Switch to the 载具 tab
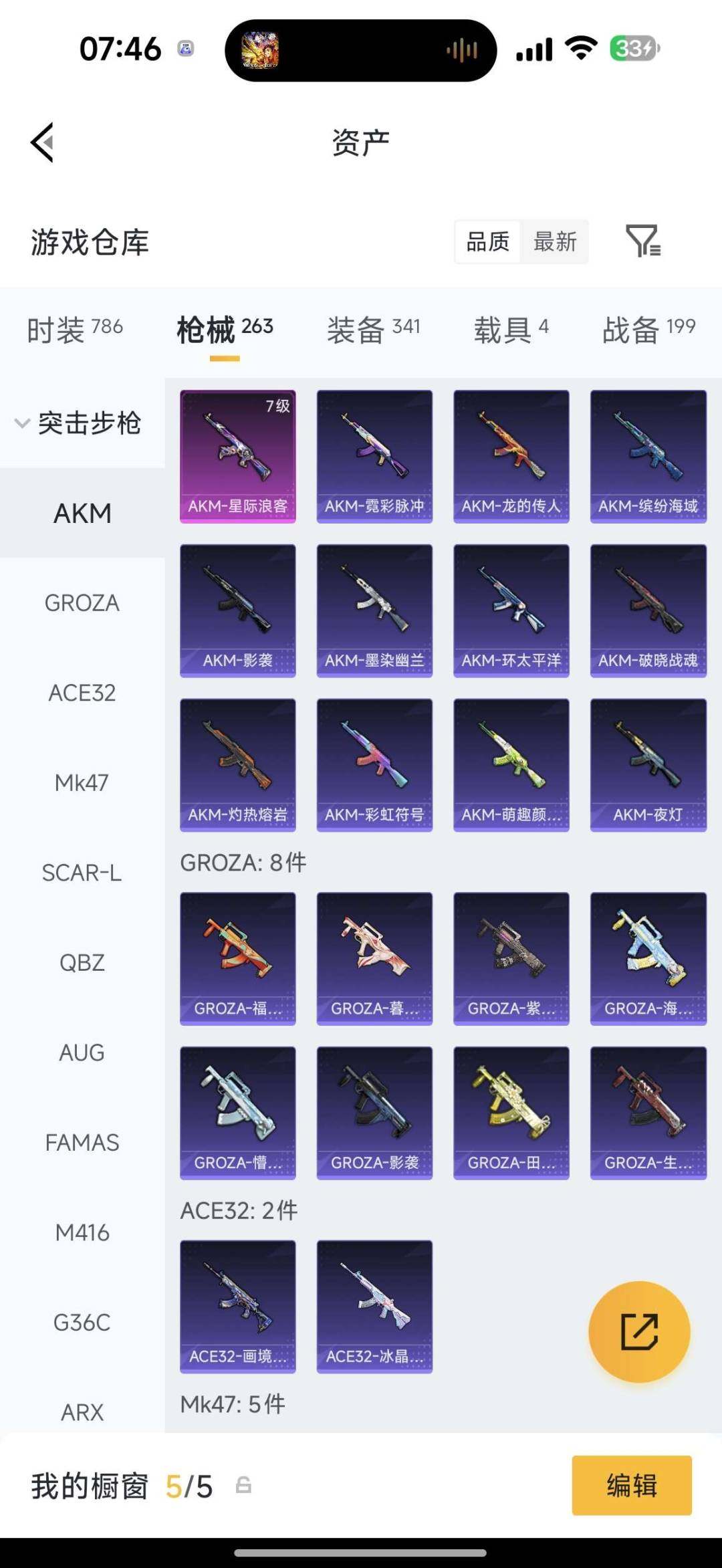 pyautogui.click(x=511, y=329)
